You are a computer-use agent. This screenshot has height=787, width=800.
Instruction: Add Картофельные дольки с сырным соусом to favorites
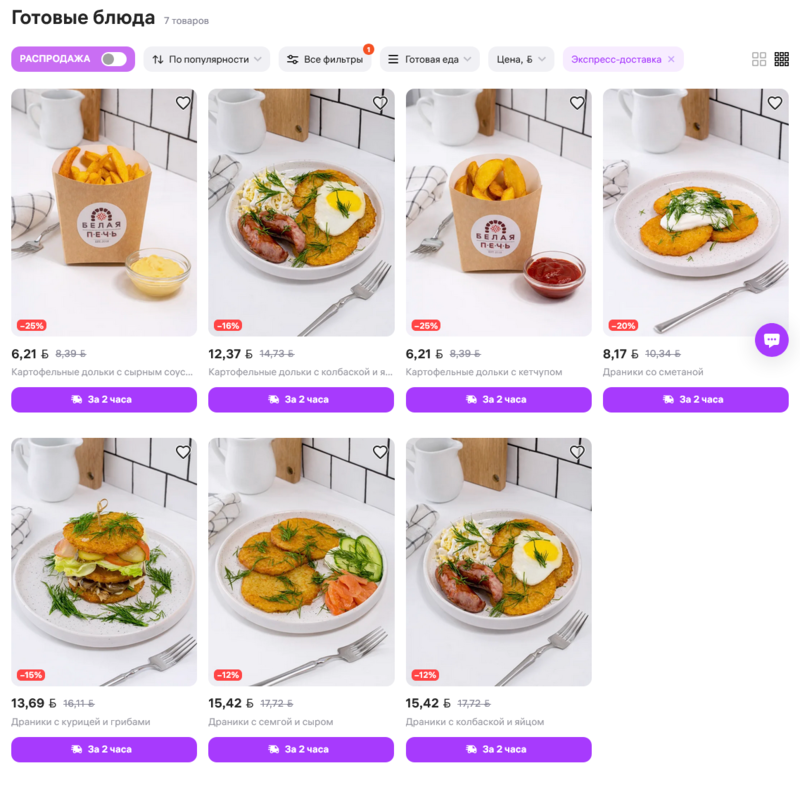point(183,103)
